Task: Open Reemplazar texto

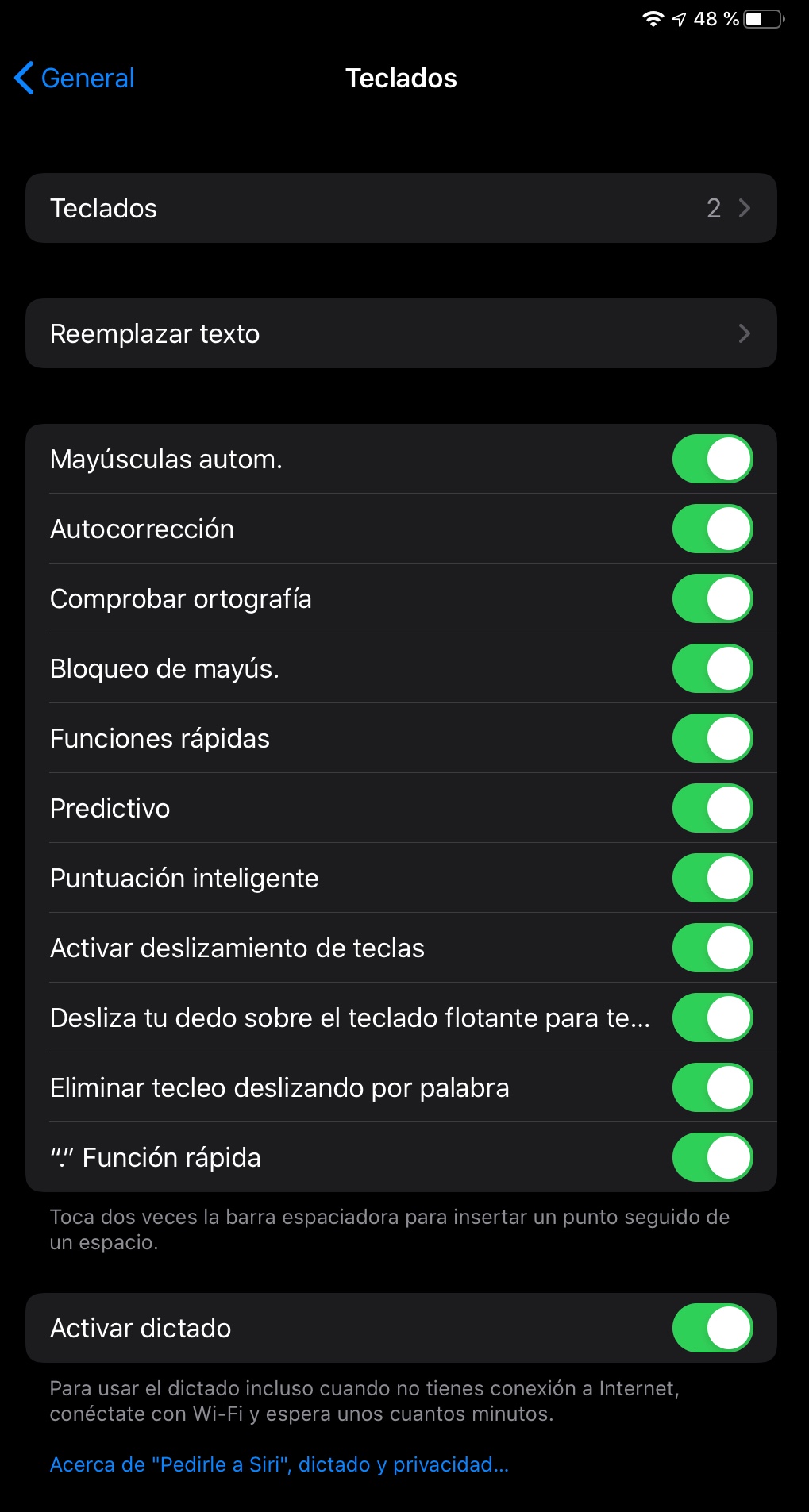Action: (x=401, y=333)
